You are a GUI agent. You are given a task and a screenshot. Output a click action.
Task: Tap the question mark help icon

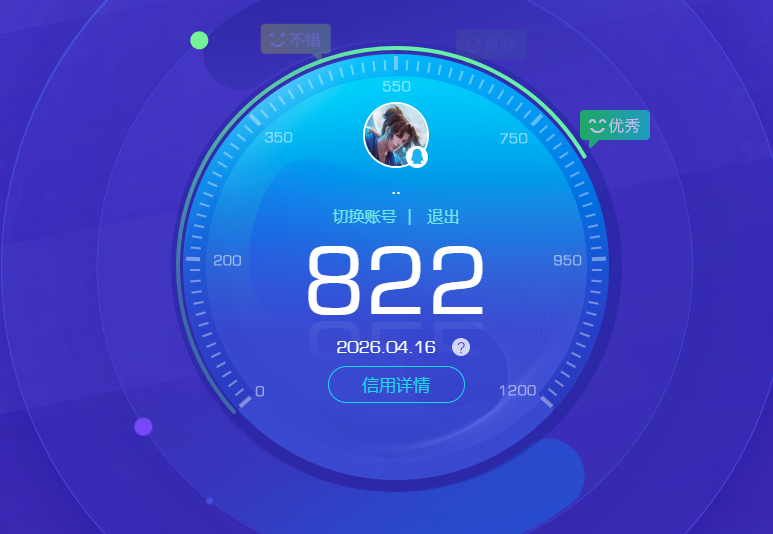click(460, 347)
